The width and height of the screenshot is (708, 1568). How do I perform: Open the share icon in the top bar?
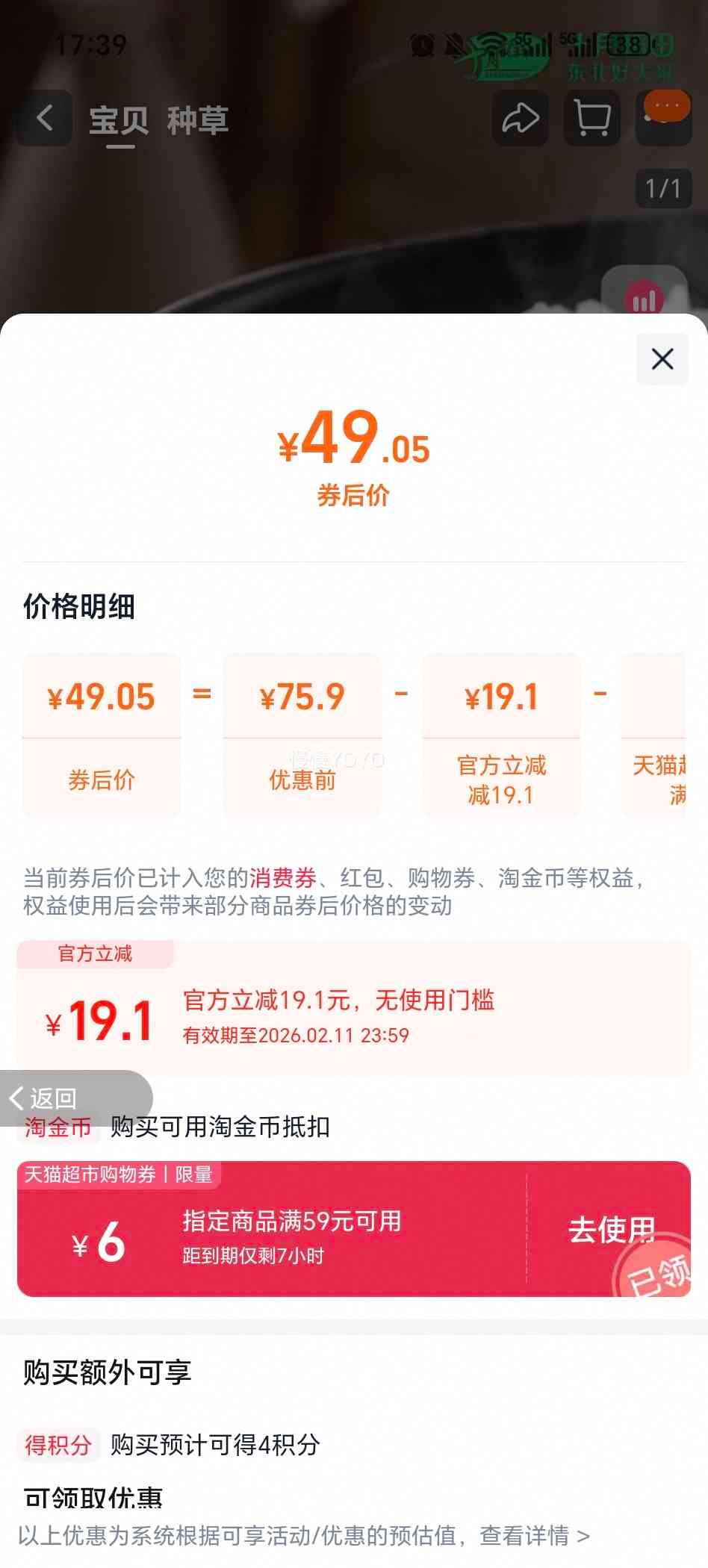[x=520, y=119]
